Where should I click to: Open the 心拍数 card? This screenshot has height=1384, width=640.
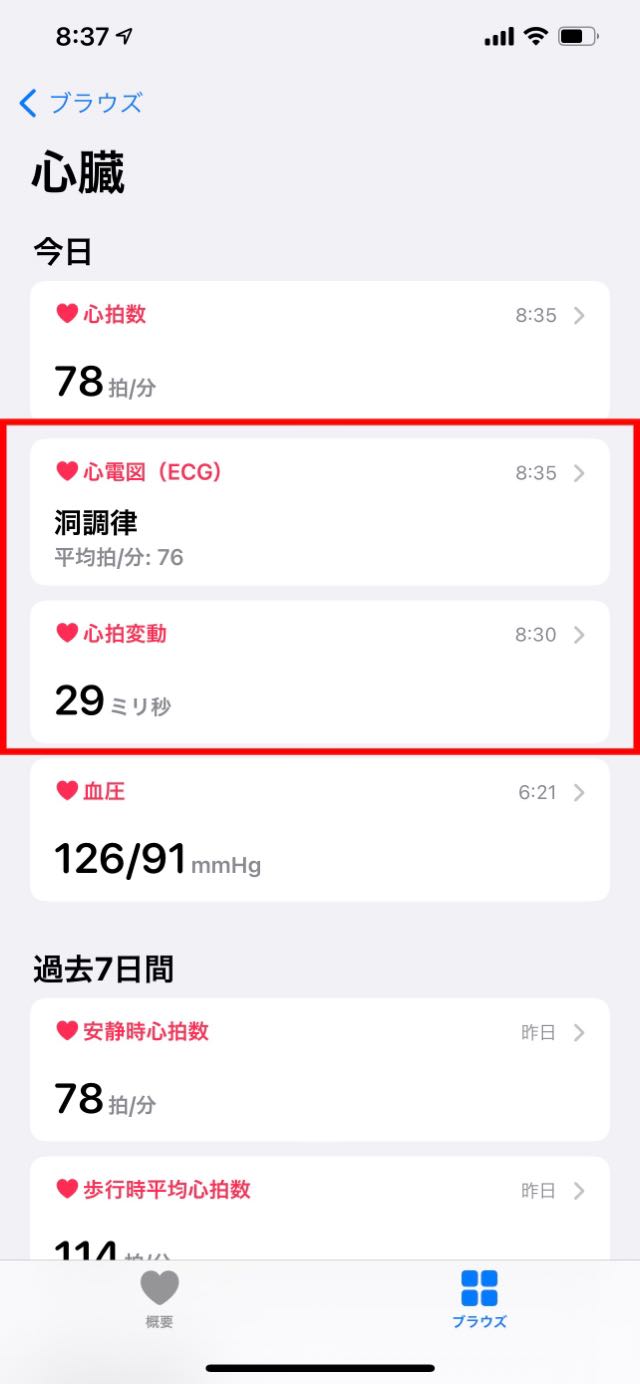(x=320, y=351)
